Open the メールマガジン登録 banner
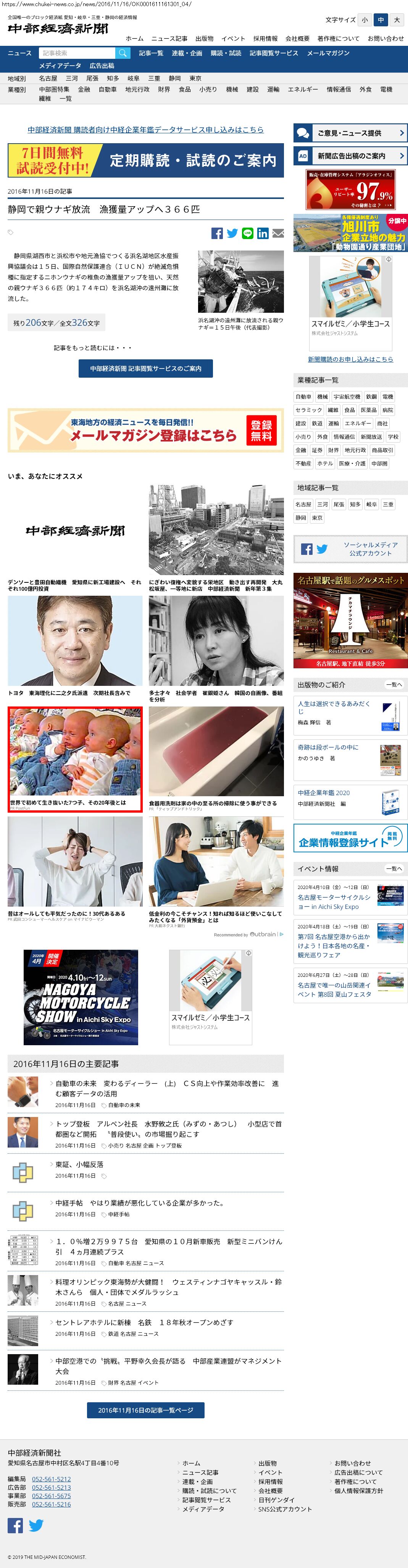The height and width of the screenshot is (1568, 408). [145, 430]
